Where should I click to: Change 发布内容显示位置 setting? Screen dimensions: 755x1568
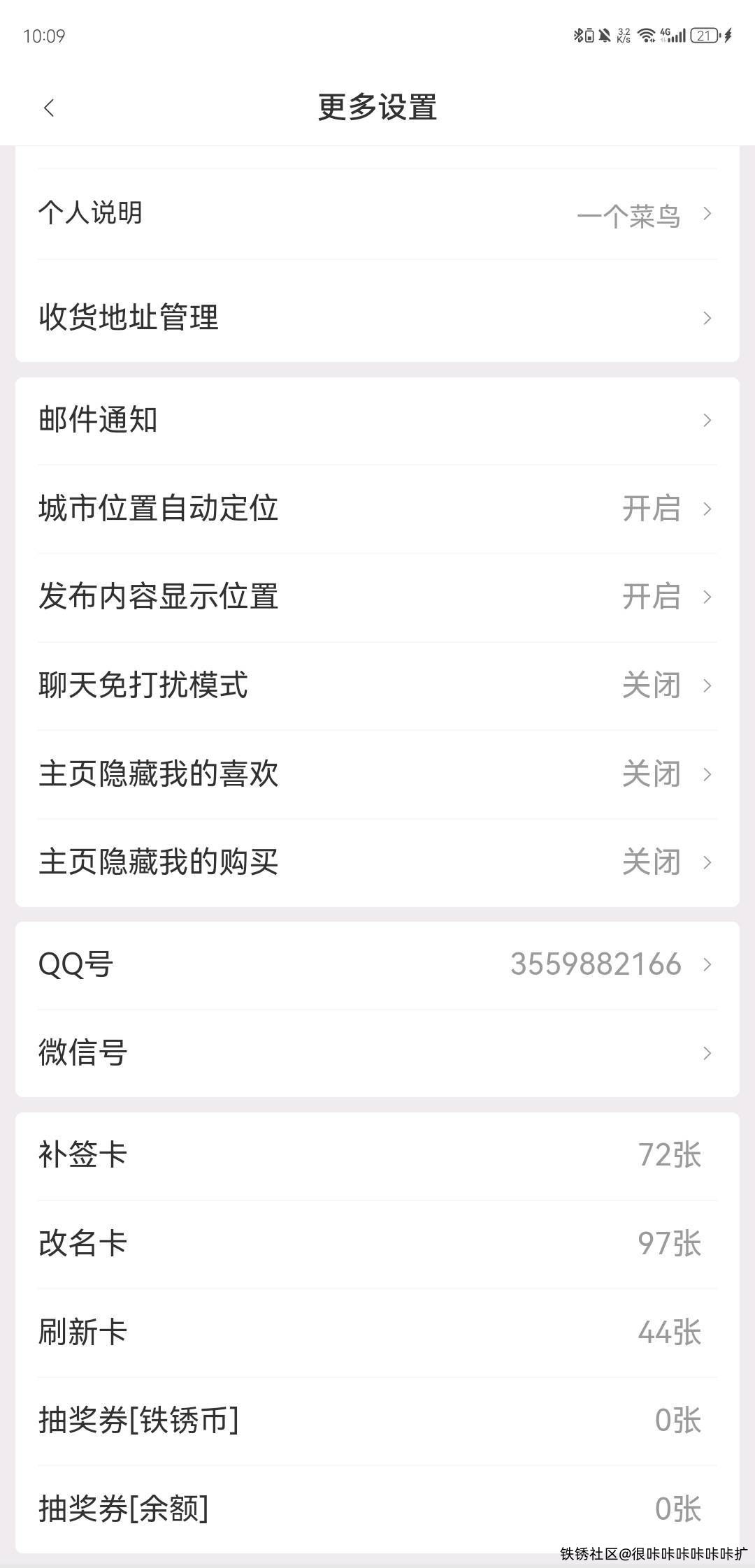pyautogui.click(x=377, y=597)
